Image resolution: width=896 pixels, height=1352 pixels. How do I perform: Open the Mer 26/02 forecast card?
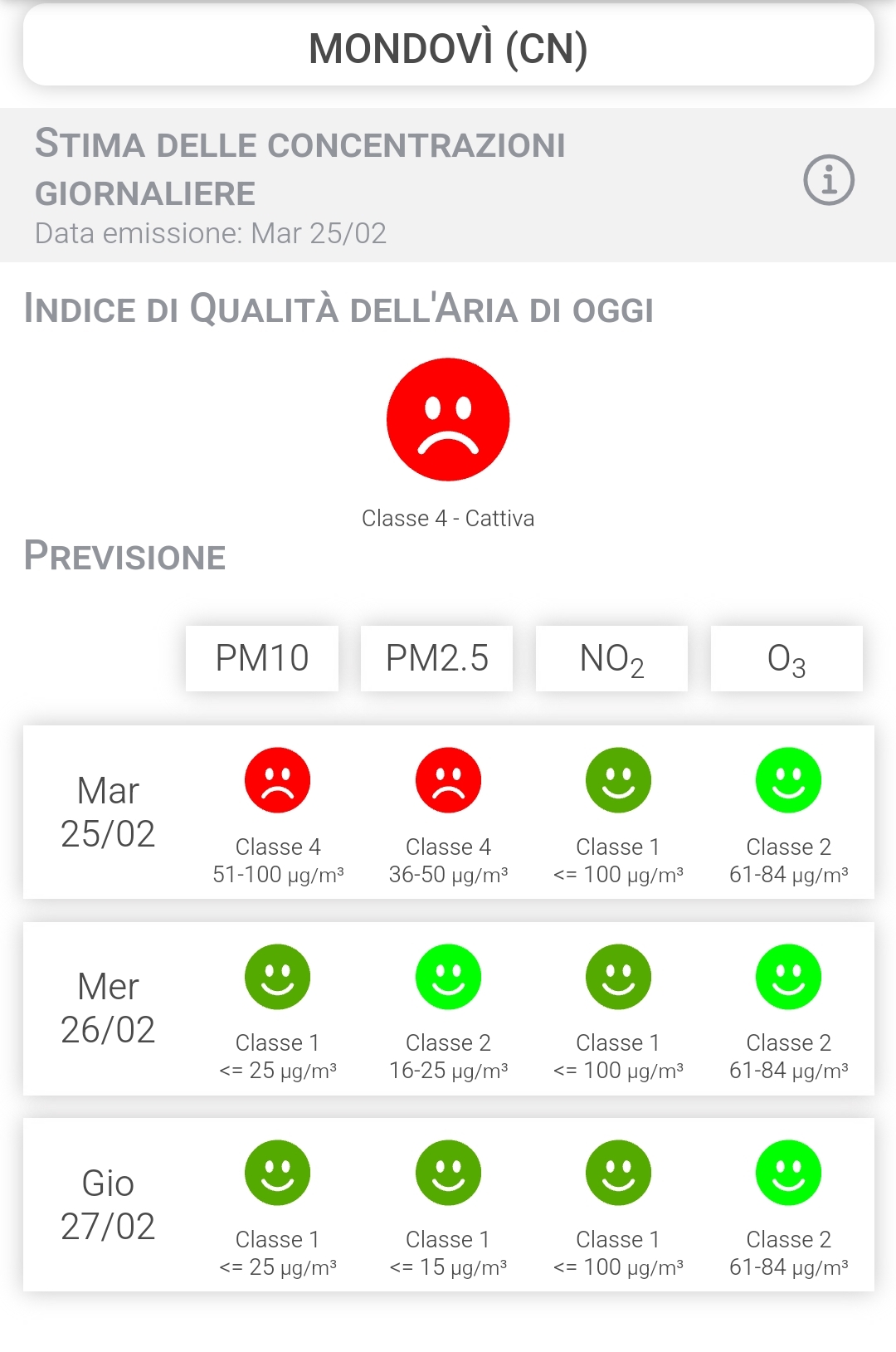(448, 1008)
